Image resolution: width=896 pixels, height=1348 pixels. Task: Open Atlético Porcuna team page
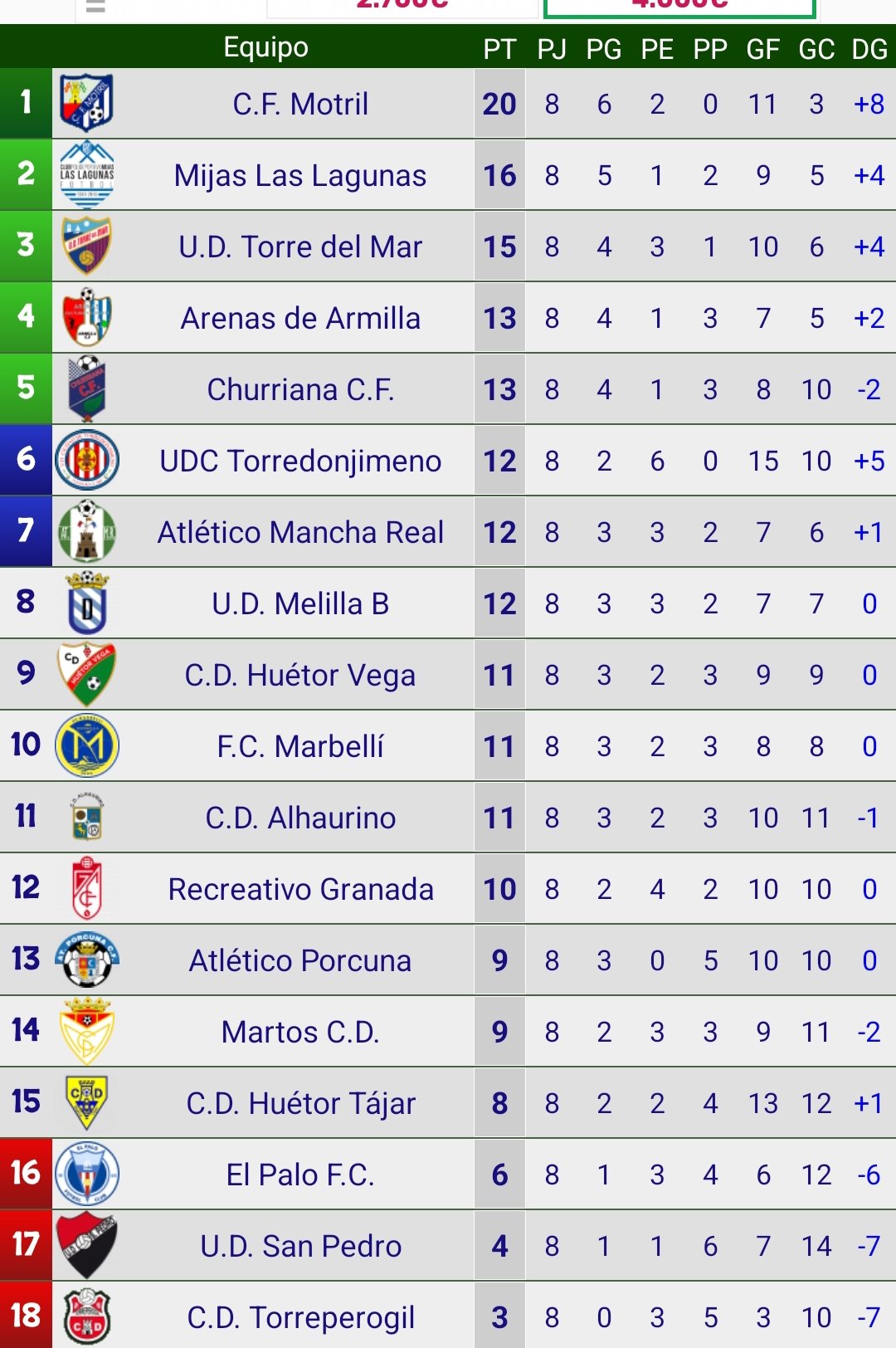[x=300, y=961]
